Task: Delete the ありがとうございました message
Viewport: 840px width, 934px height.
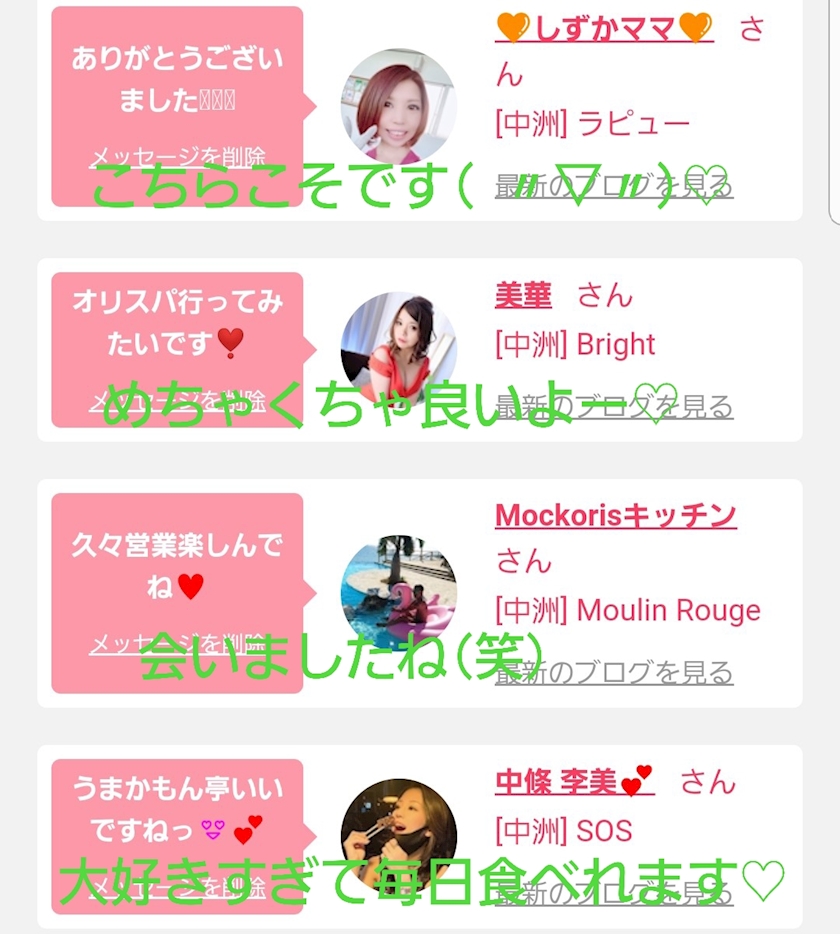Action: (x=178, y=158)
